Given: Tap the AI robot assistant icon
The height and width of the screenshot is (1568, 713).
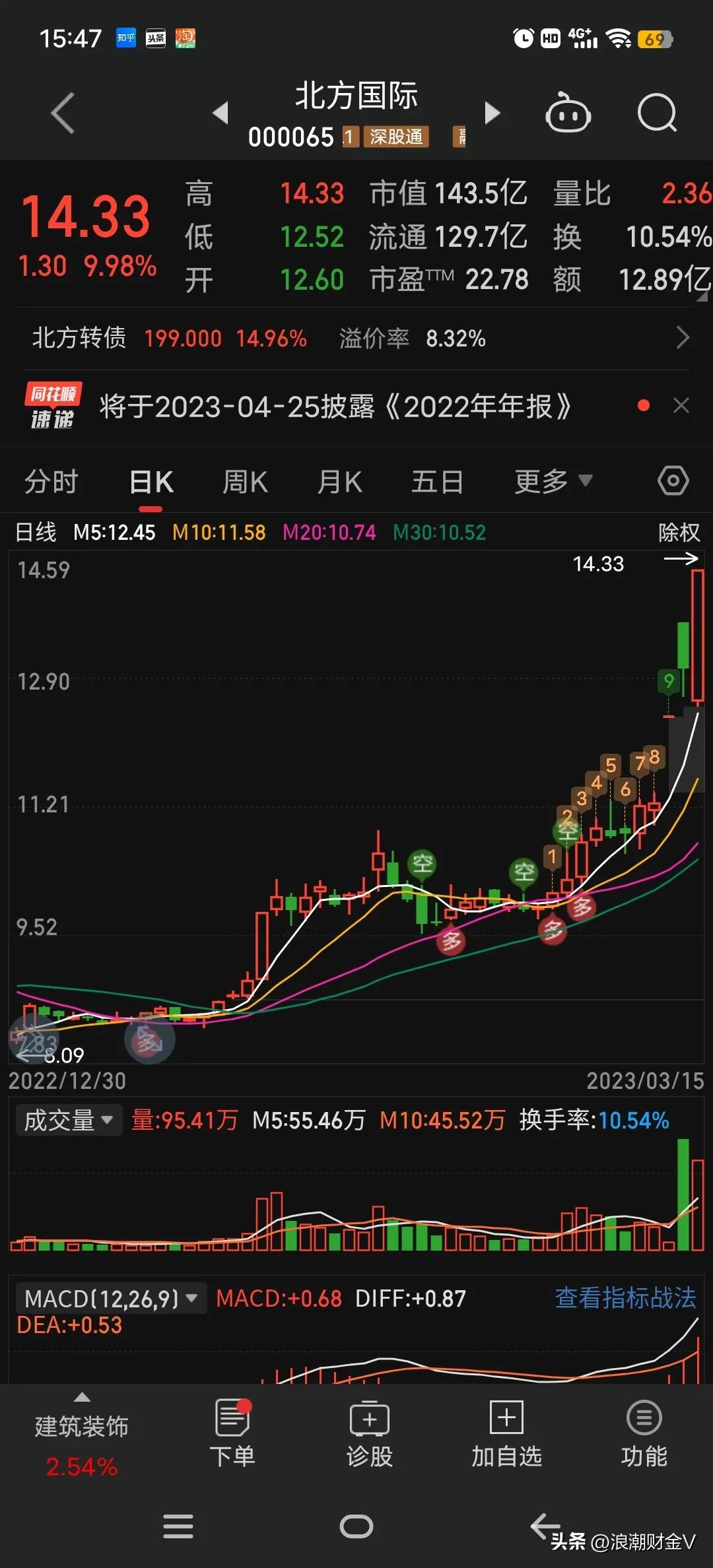Looking at the screenshot, I should point(569,114).
